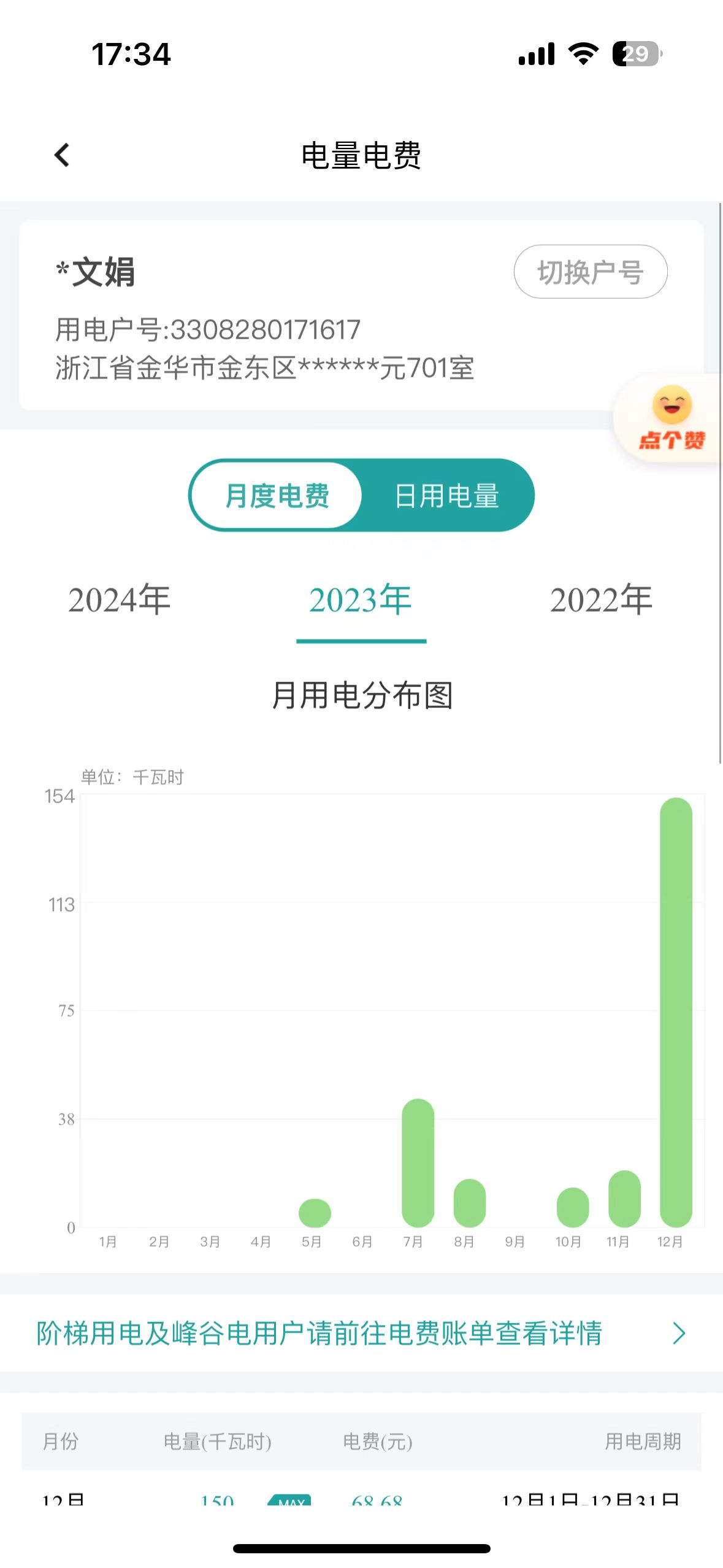Image resolution: width=723 pixels, height=1568 pixels.
Task: Tap the 7月 bar in the chart
Action: (x=418, y=1163)
